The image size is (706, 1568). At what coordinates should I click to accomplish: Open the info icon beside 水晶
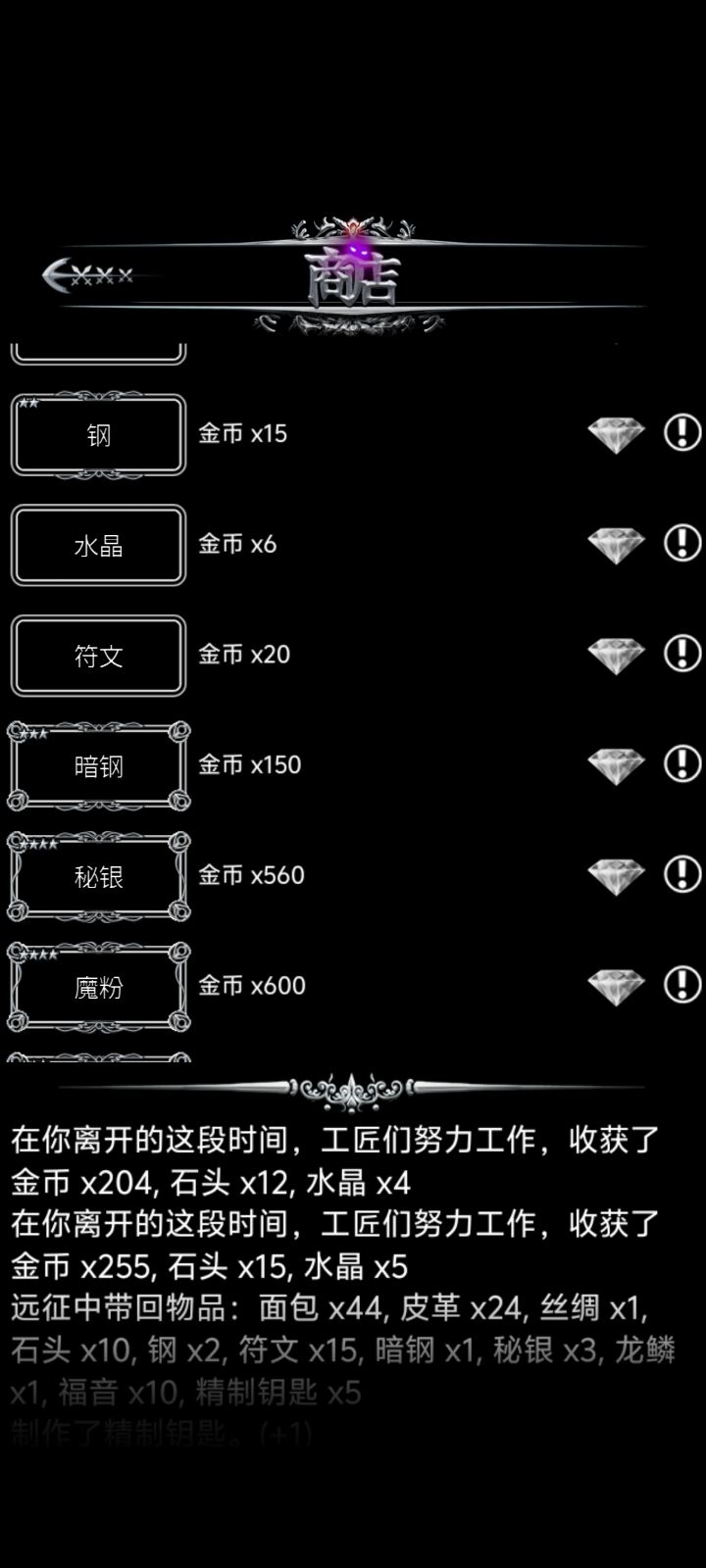pyautogui.click(x=681, y=543)
